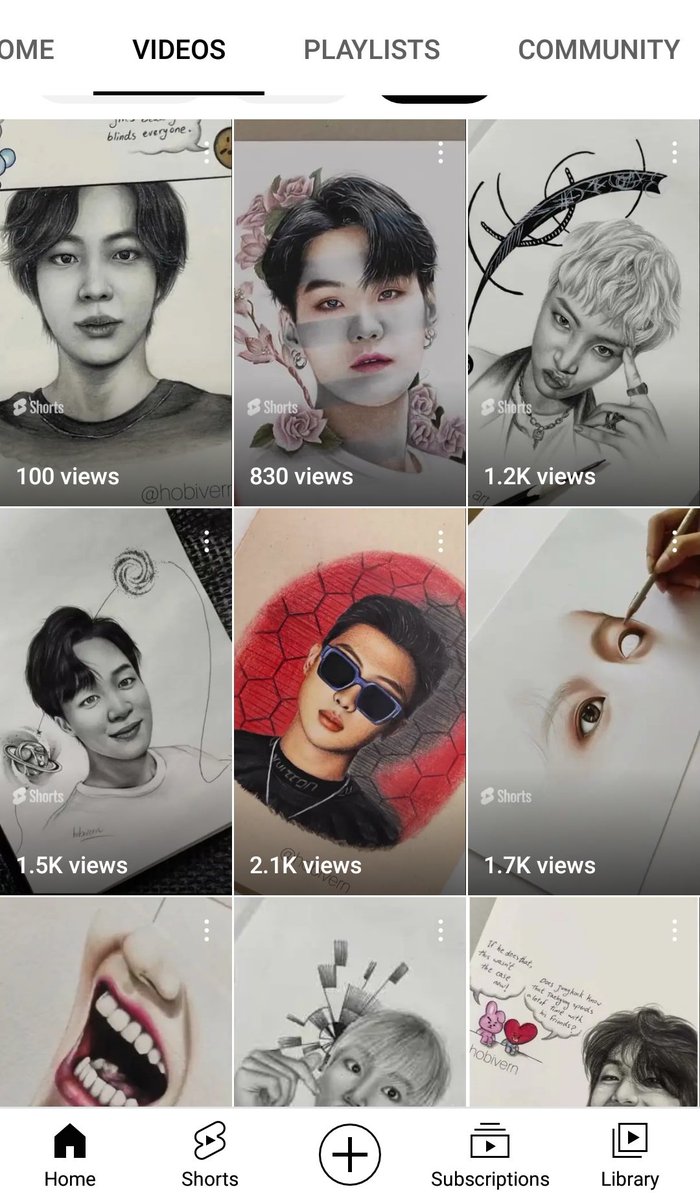Watch the Short with 2.1K views
Image resolution: width=700 pixels, height=1200 pixels.
pyautogui.click(x=350, y=701)
